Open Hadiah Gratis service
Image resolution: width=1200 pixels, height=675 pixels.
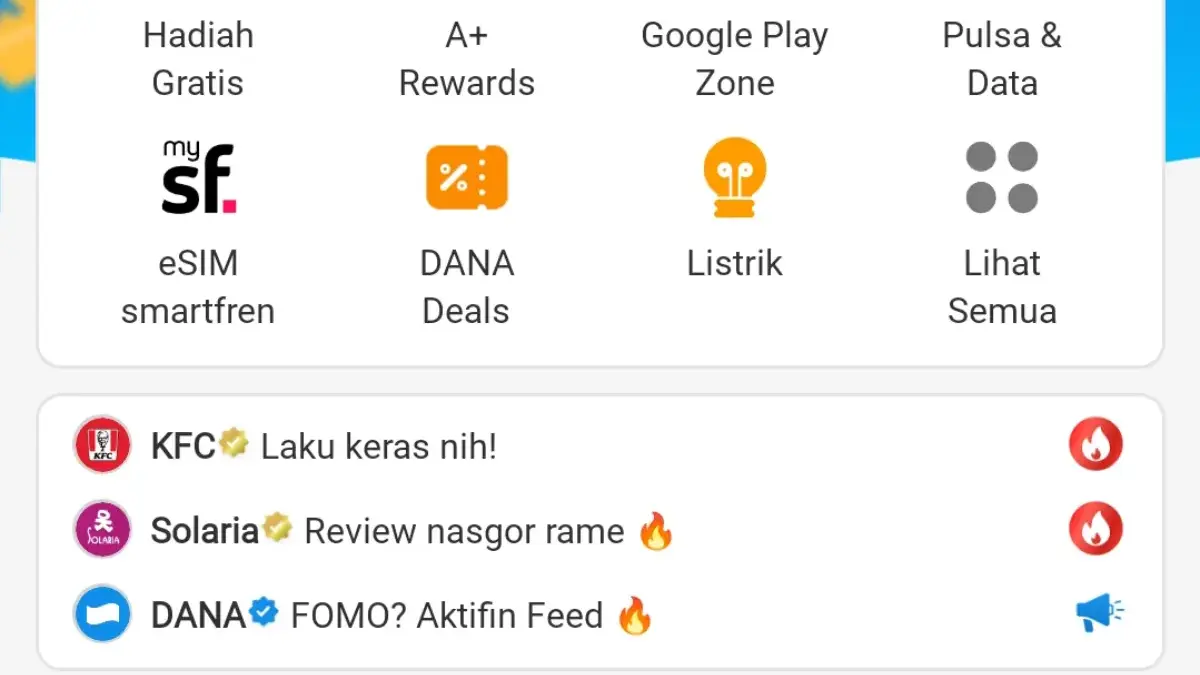click(x=198, y=59)
